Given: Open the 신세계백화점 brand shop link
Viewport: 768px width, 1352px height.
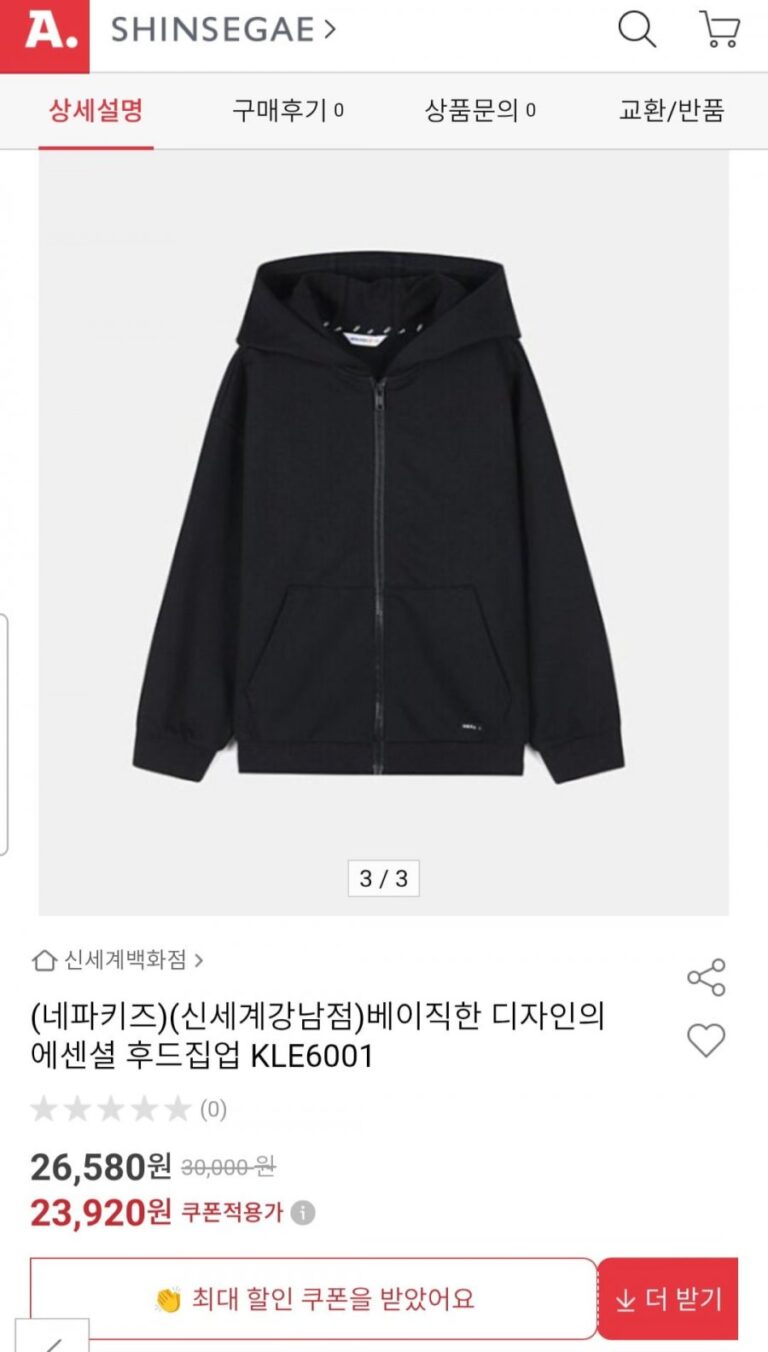Looking at the screenshot, I should point(118,961).
